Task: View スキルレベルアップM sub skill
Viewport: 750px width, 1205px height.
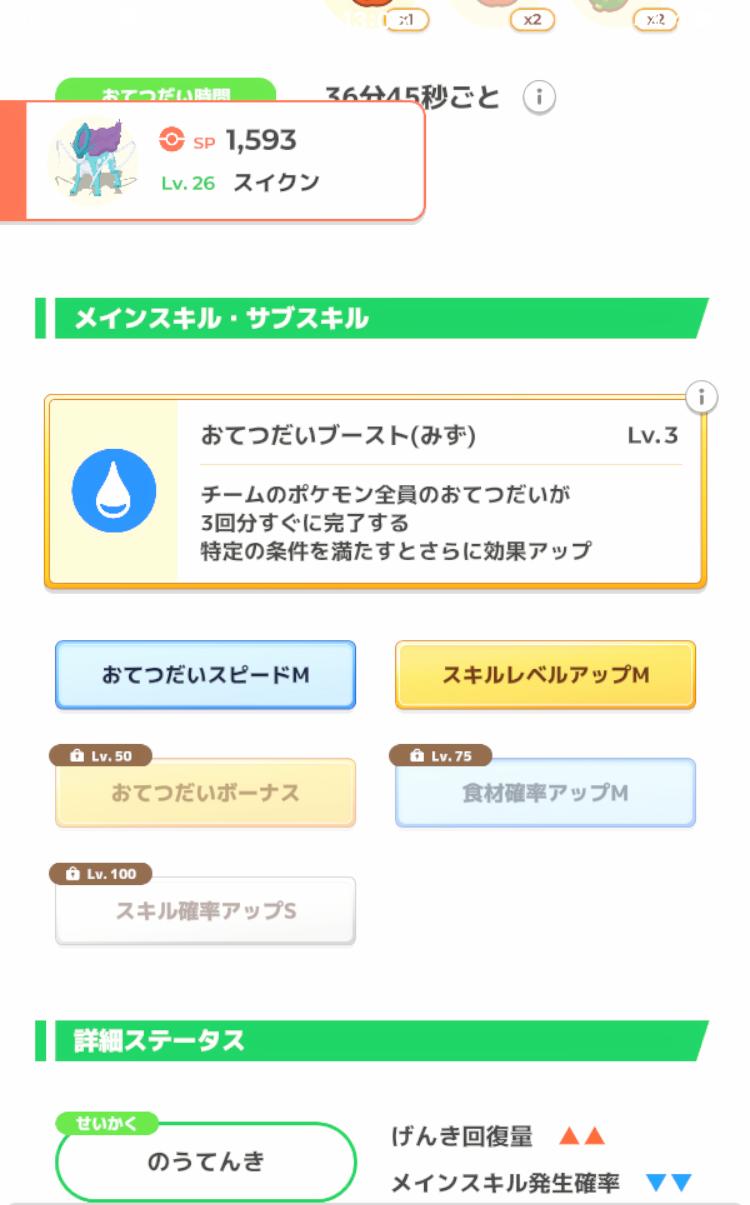Action: 545,675
